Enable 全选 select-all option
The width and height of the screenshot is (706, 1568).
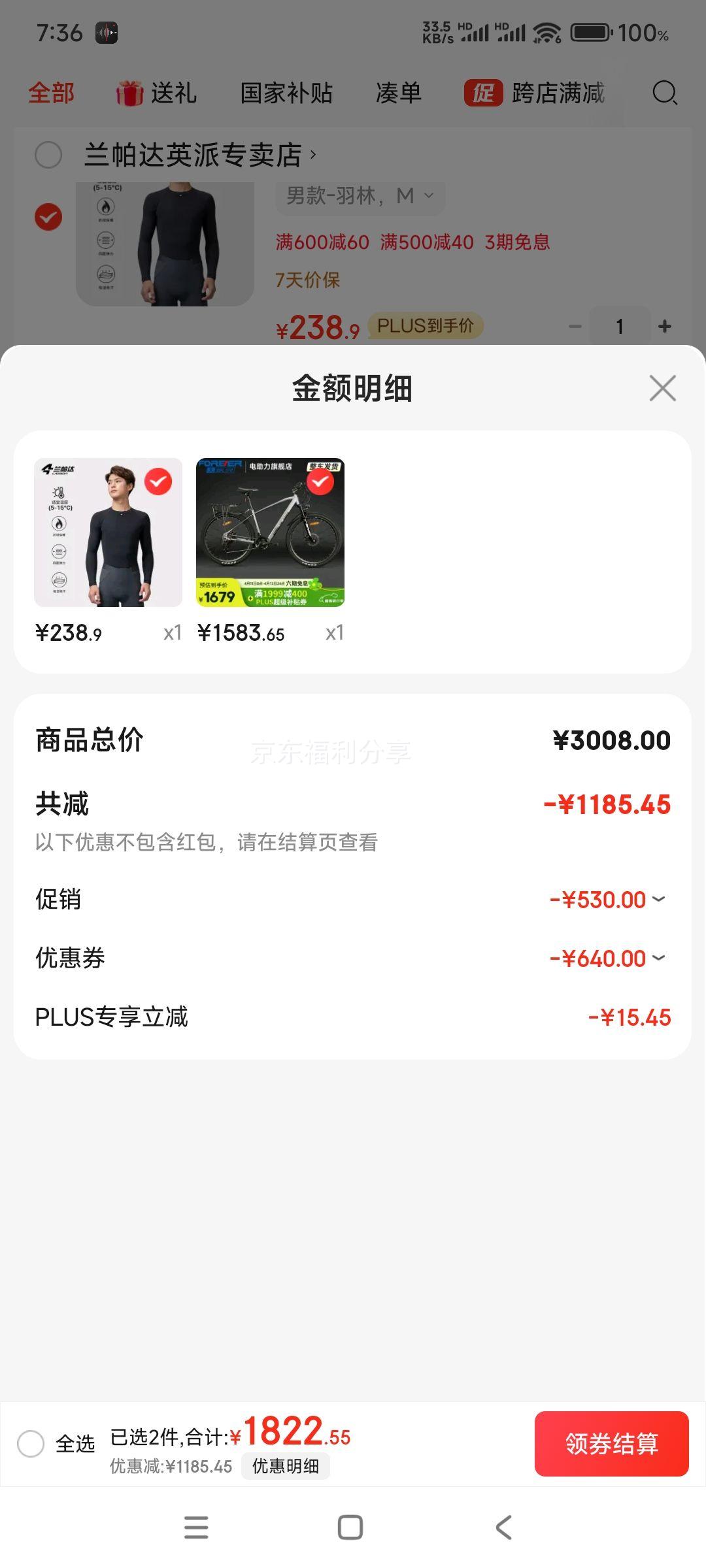pos(31,1445)
